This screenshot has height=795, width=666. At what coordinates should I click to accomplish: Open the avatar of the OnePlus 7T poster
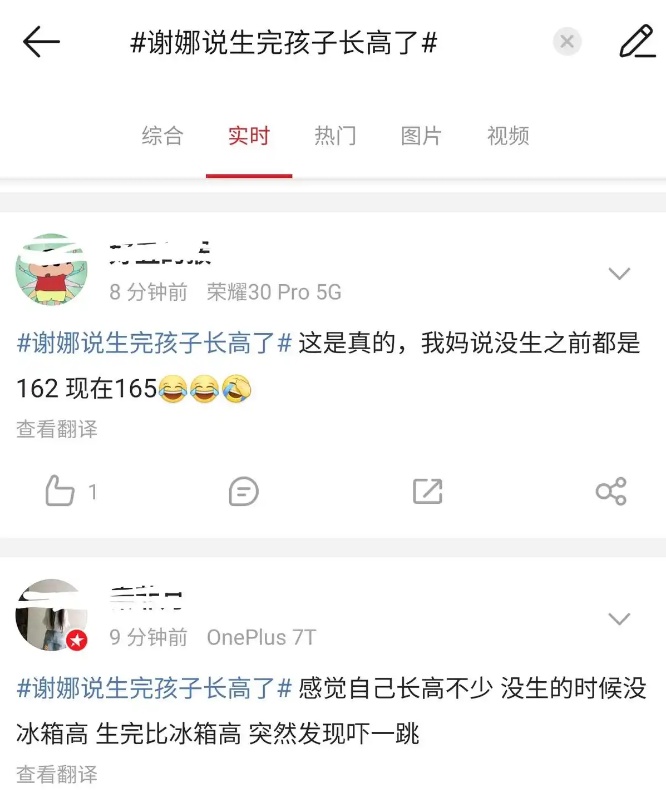pos(51,615)
